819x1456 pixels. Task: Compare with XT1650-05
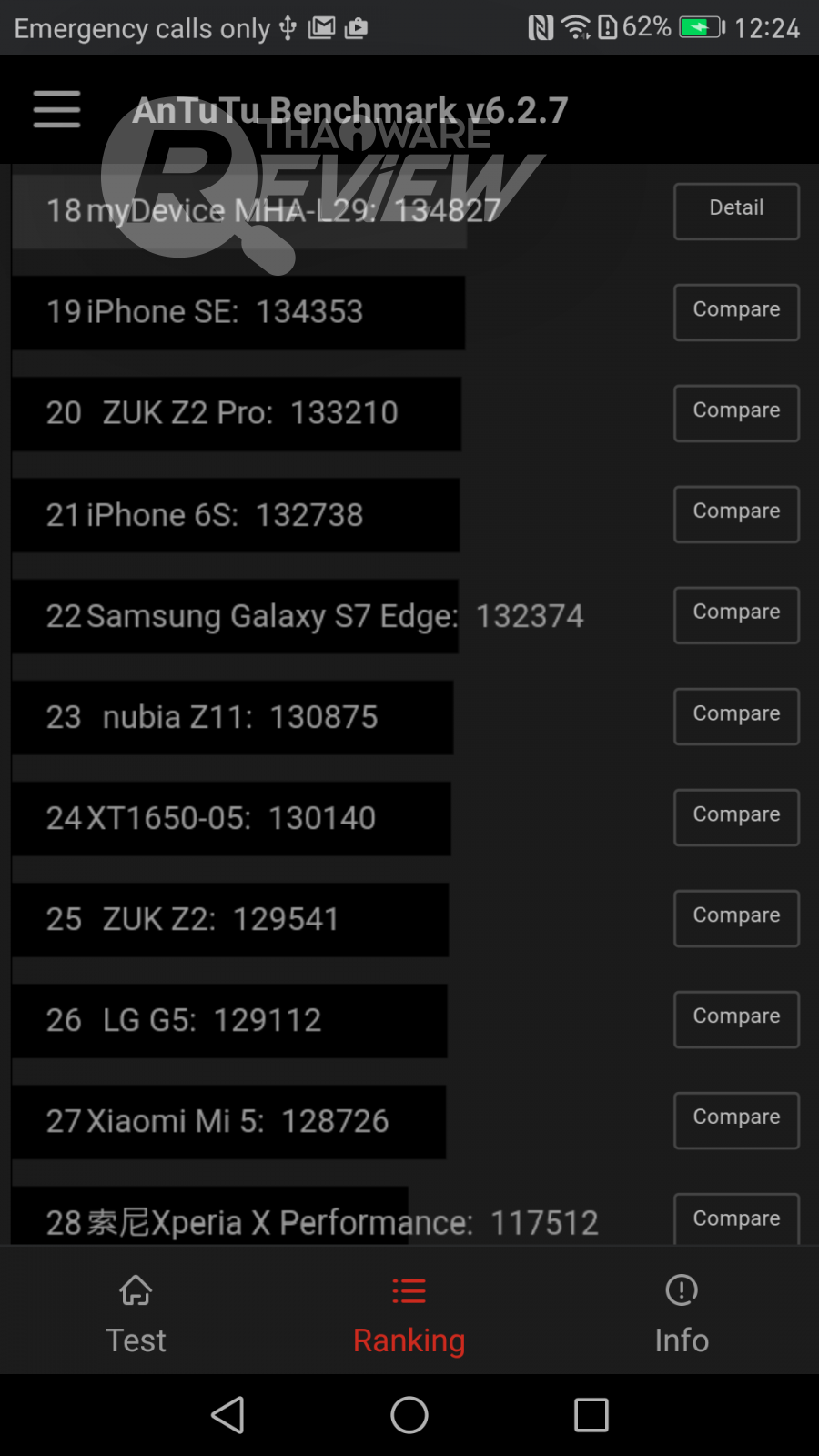point(736,817)
